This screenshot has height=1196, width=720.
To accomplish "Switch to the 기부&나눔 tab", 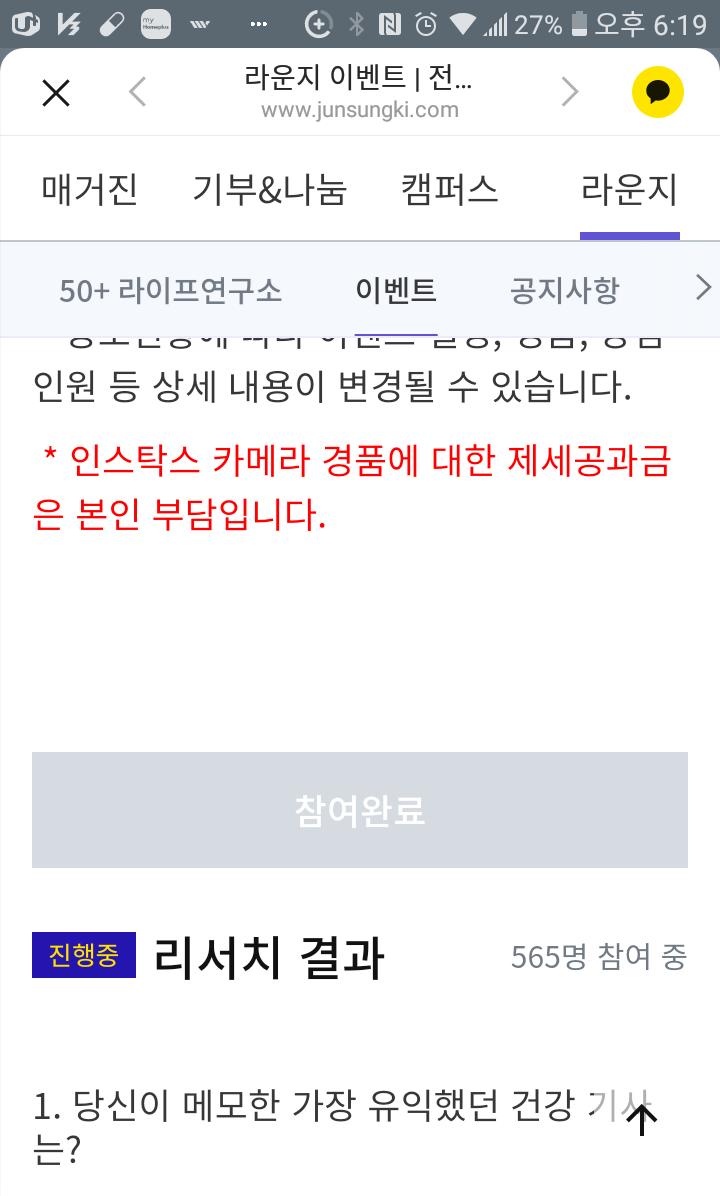I will pos(269,189).
